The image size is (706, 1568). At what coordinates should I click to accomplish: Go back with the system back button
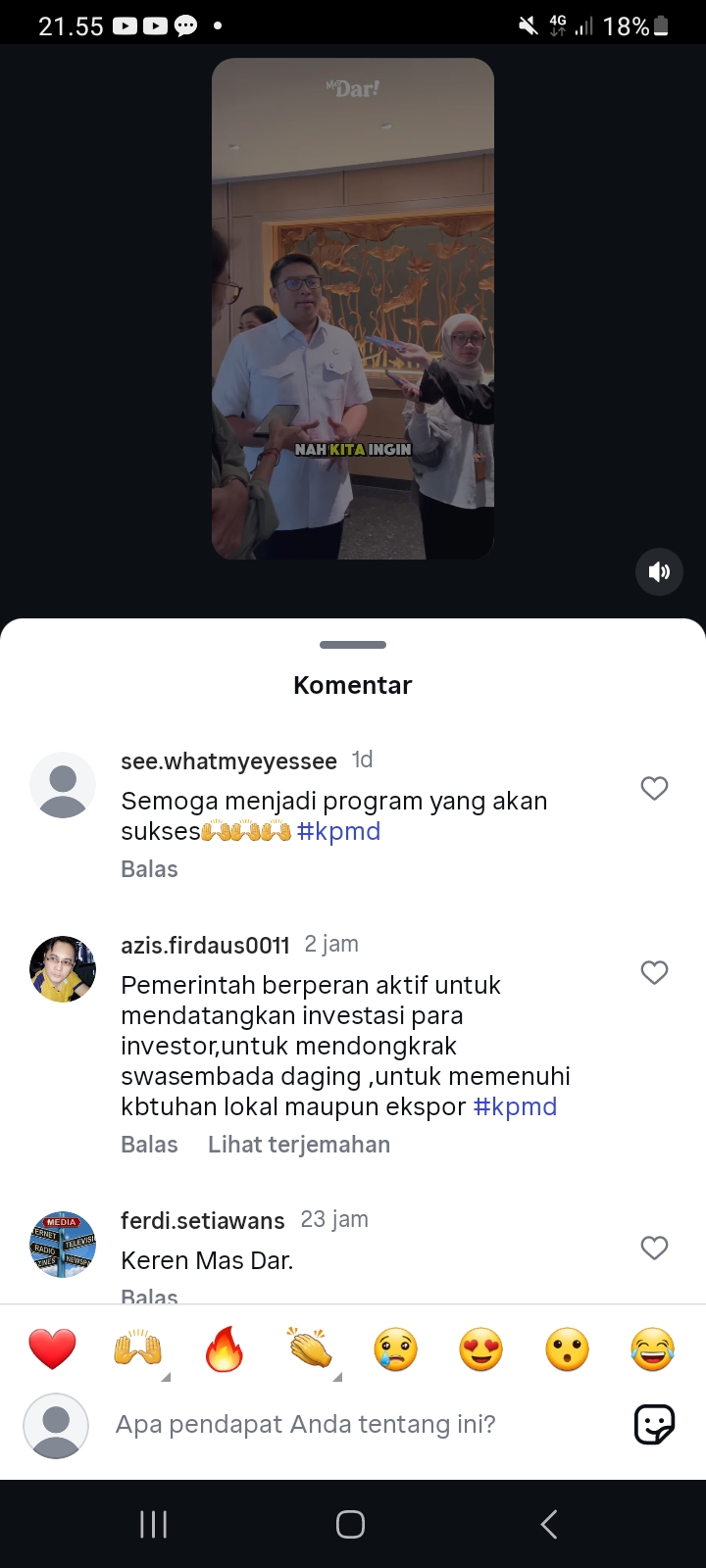pyautogui.click(x=549, y=1524)
